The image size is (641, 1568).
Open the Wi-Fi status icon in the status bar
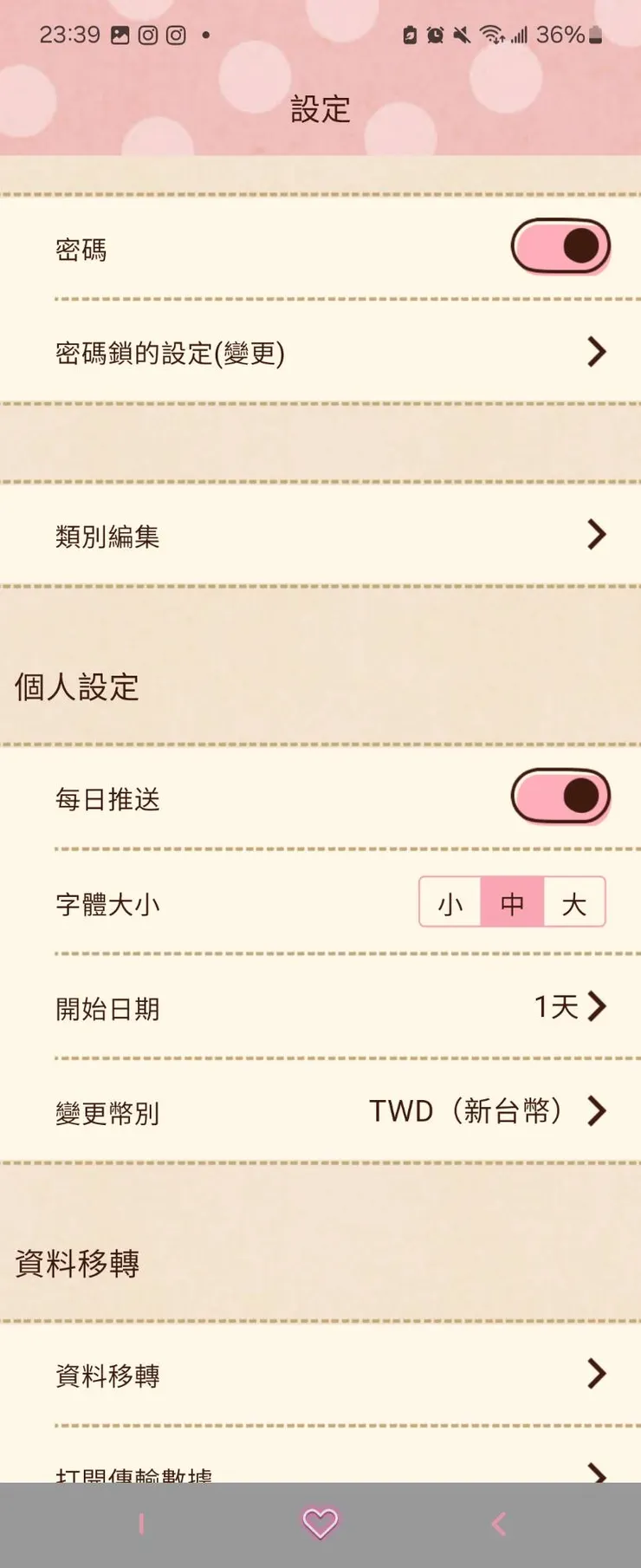[494, 35]
